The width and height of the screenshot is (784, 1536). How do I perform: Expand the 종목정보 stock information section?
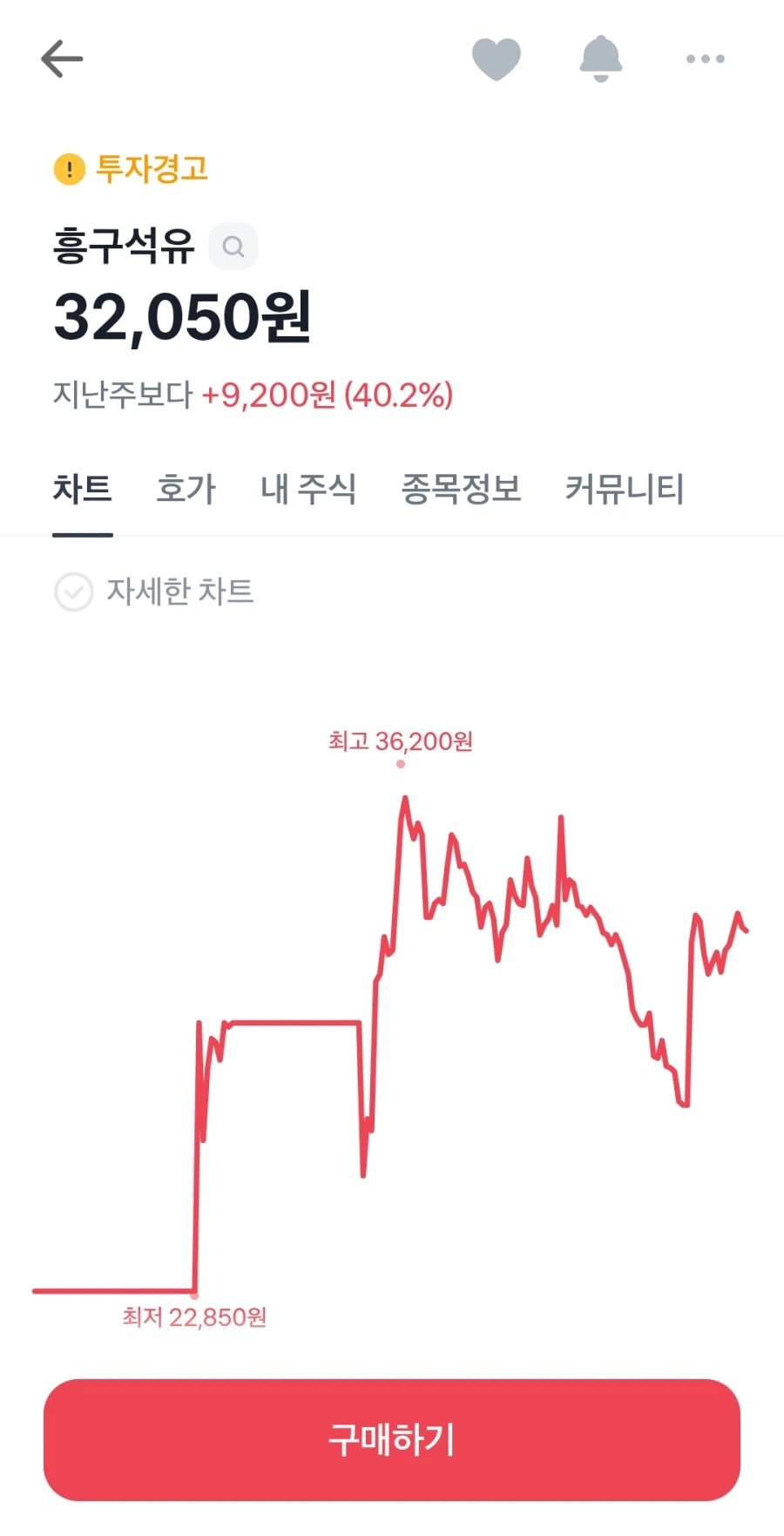click(463, 490)
